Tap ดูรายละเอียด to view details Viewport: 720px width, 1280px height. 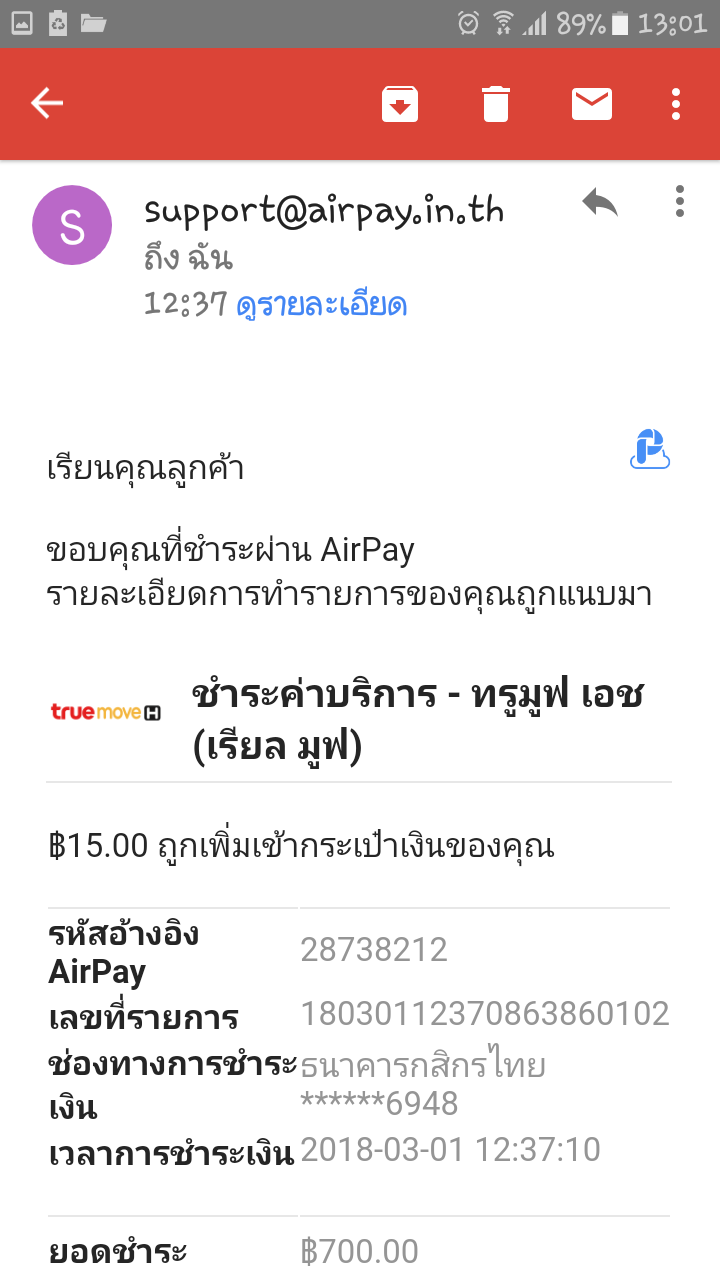point(322,305)
